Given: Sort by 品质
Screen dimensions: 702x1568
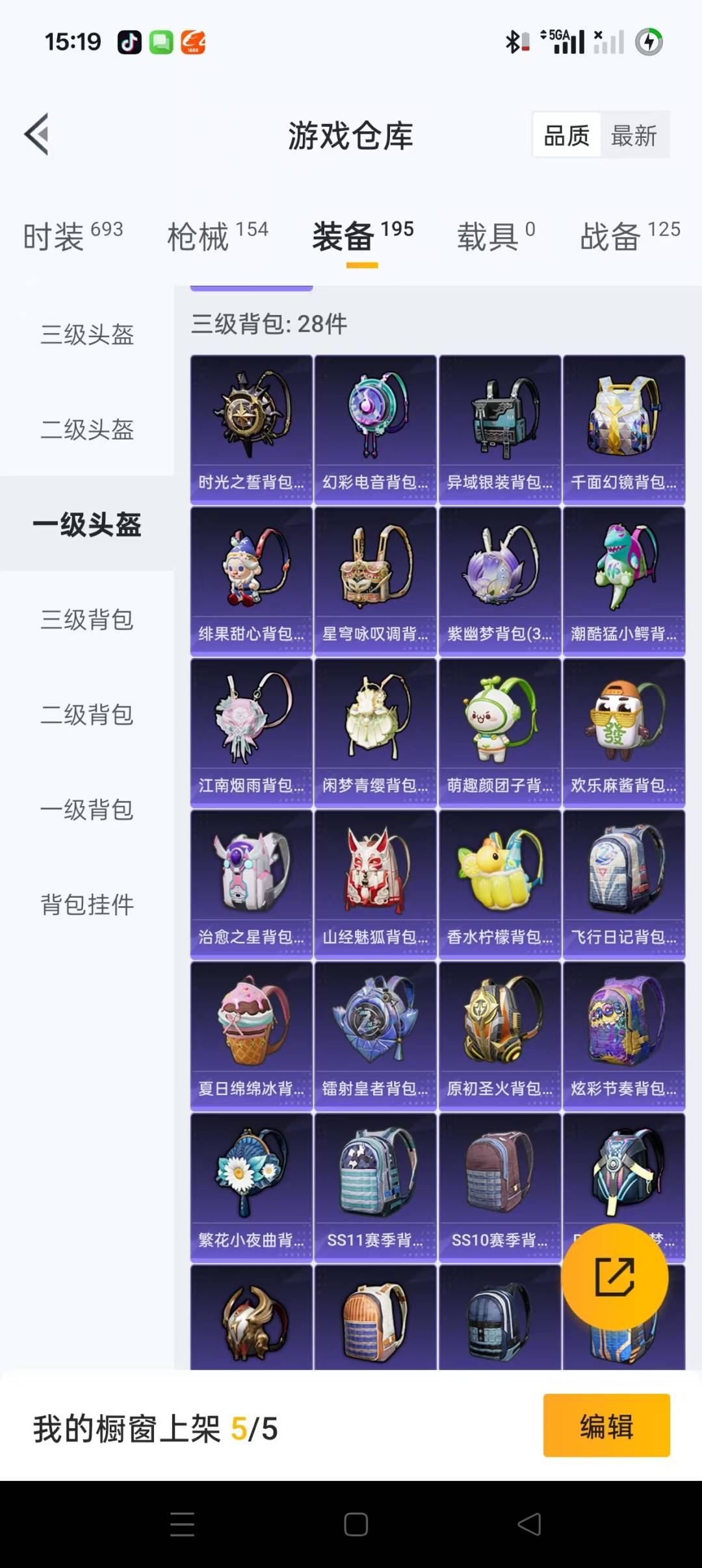Looking at the screenshot, I should (566, 135).
